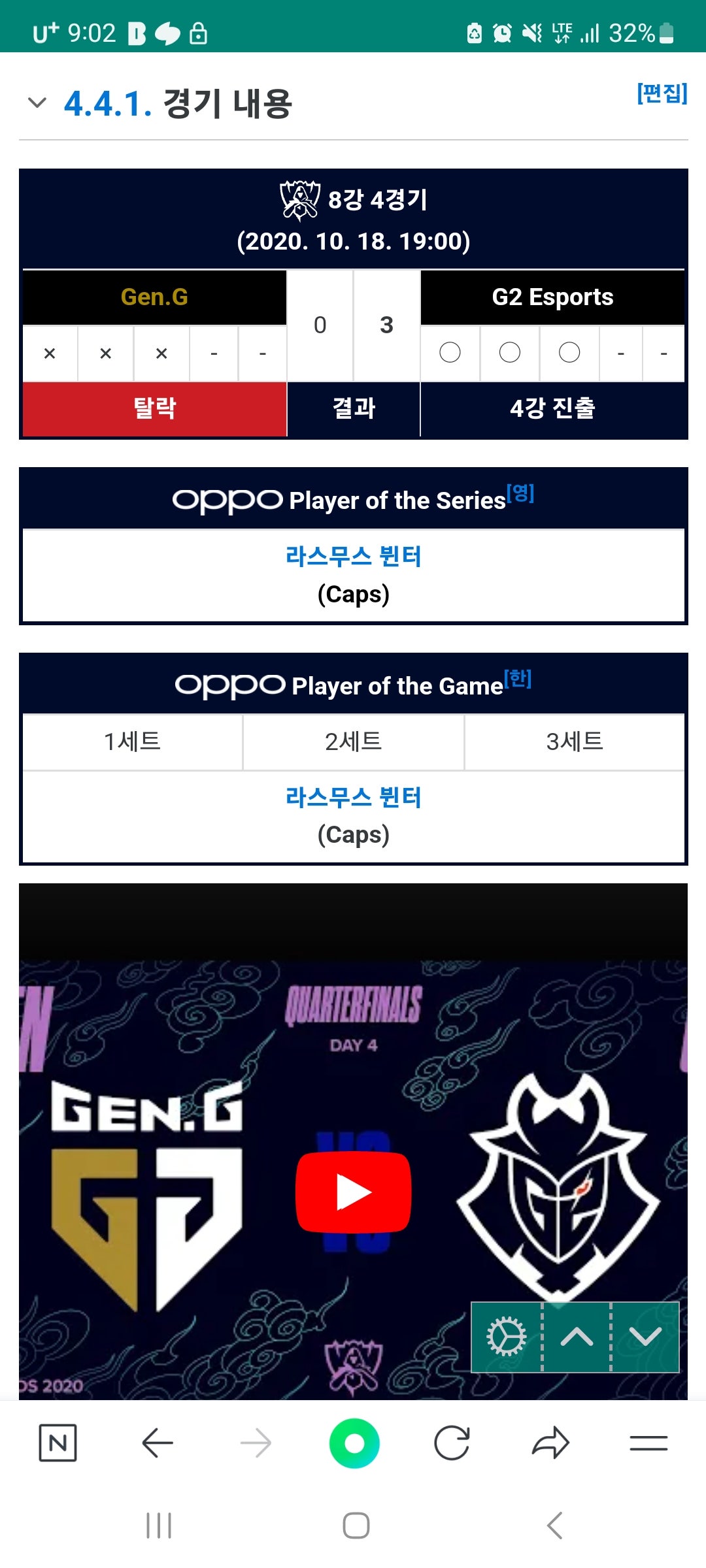
Task: Open the 4.4.1. section number link
Action: 108,104
